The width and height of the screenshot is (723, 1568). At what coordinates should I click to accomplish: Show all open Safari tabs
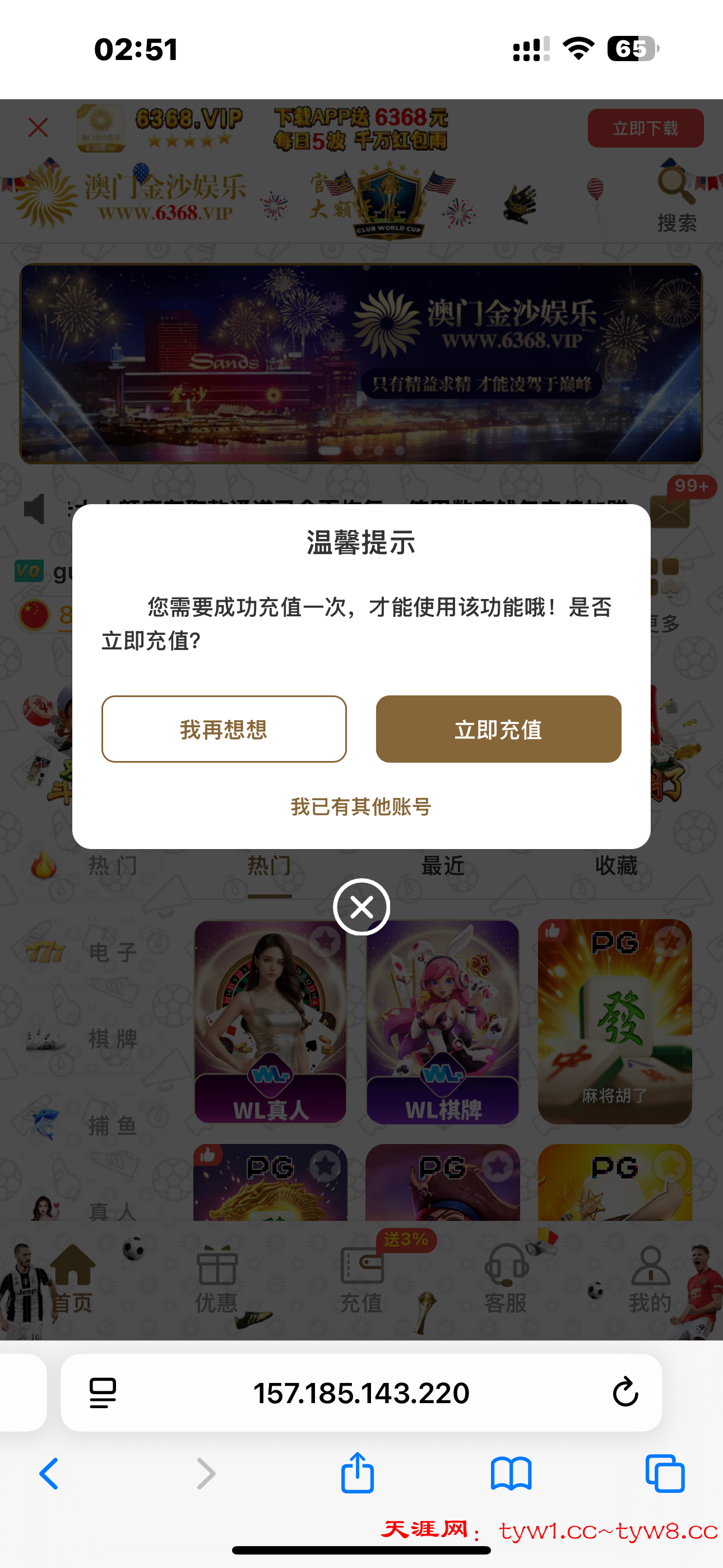click(665, 1474)
